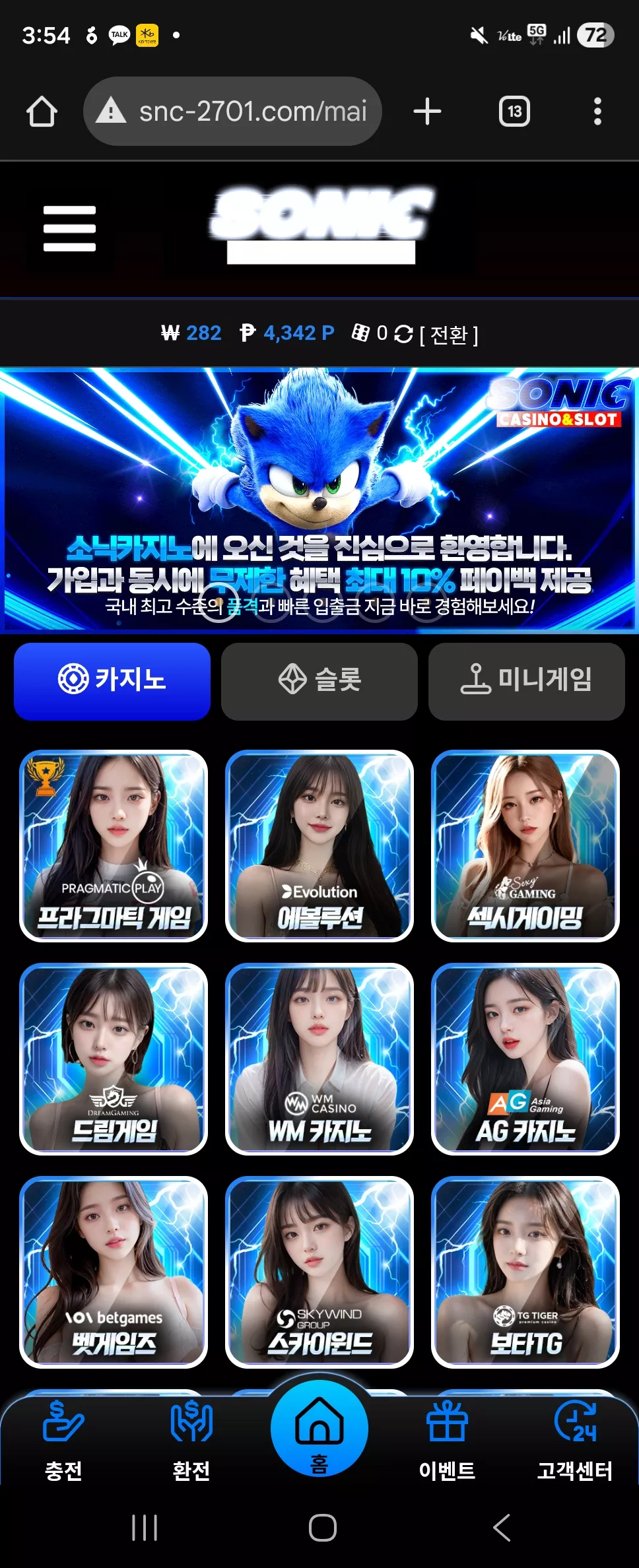Go to 충전 in bottom navigation

tap(63, 1440)
